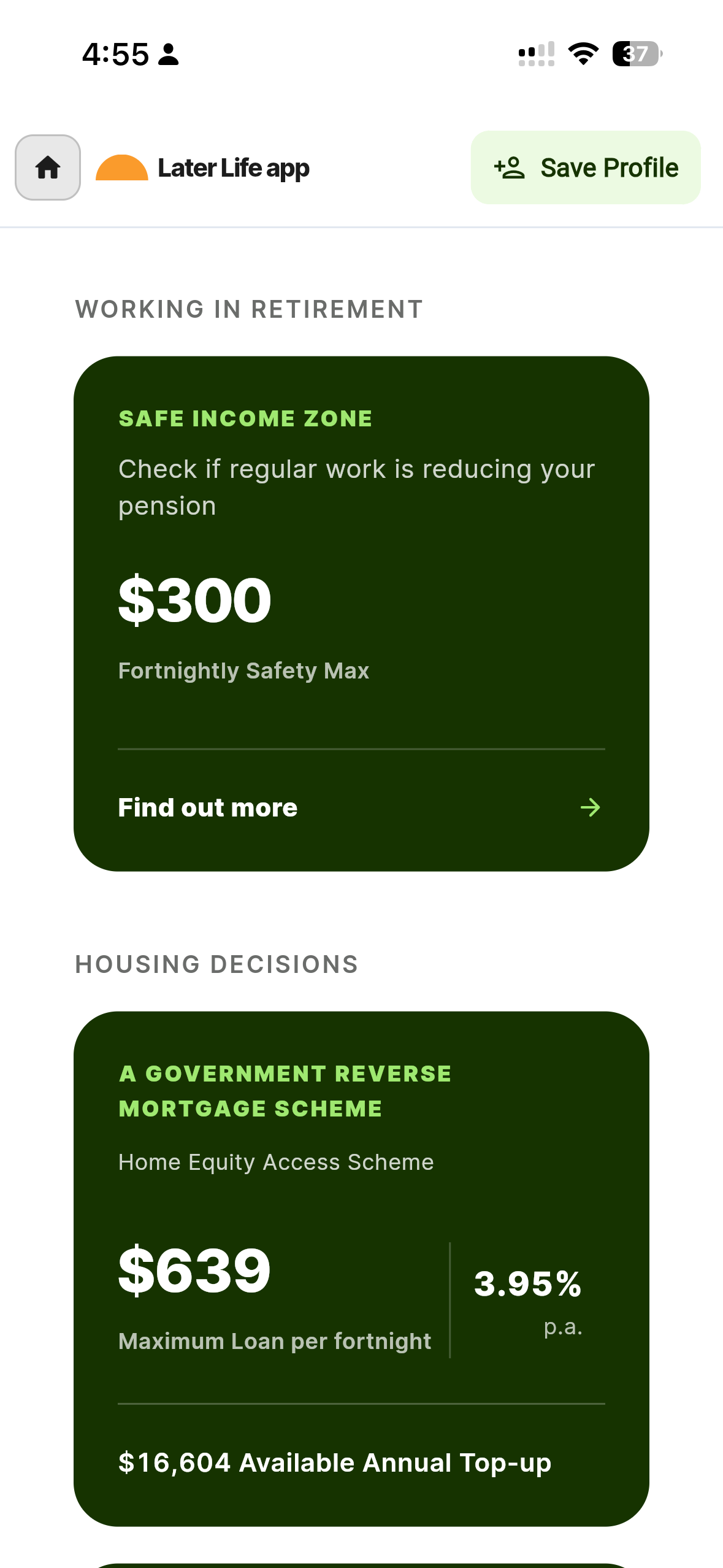Image resolution: width=723 pixels, height=1568 pixels.
Task: Select the Safe Income Zone card heading
Action: pyautogui.click(x=245, y=418)
